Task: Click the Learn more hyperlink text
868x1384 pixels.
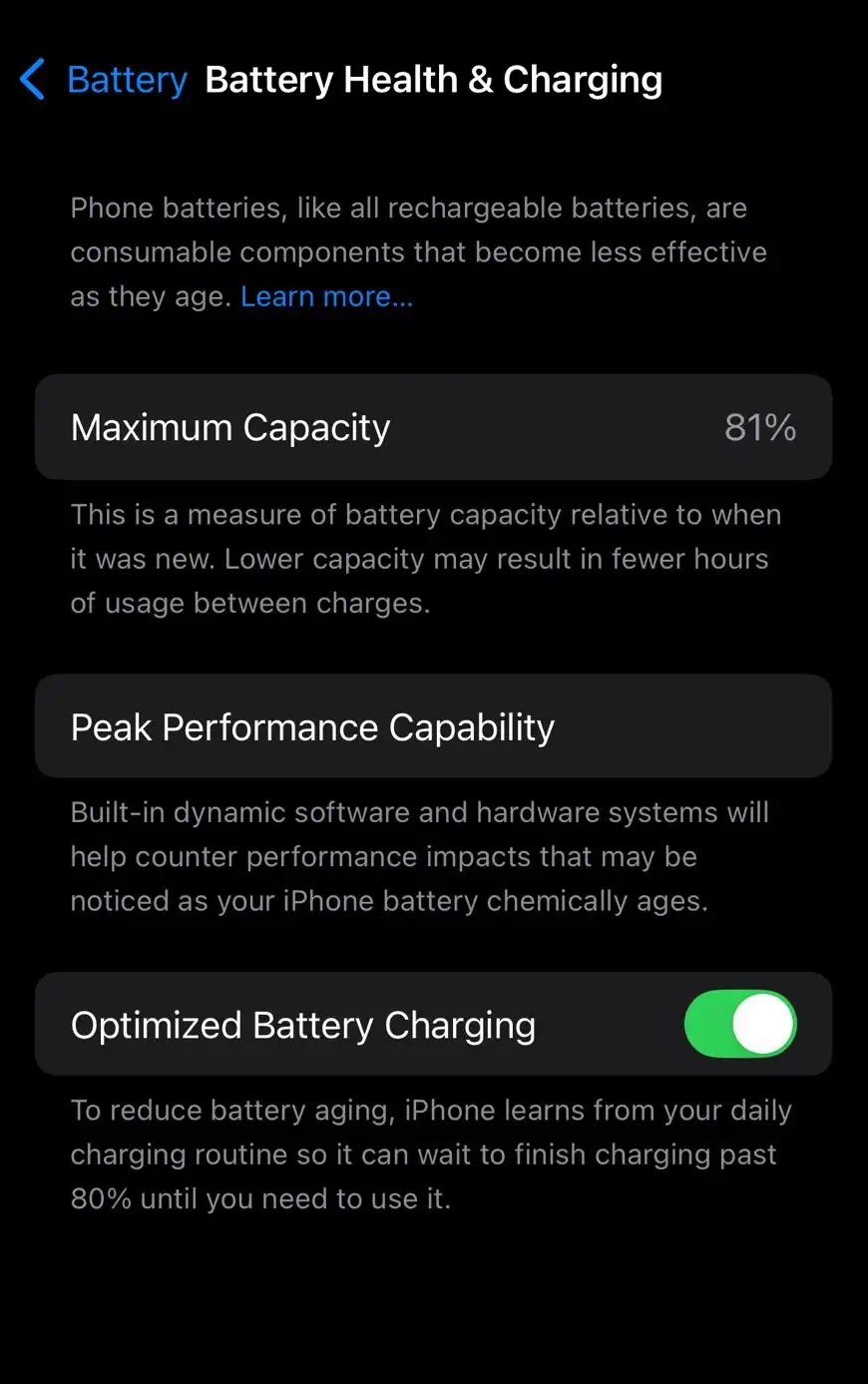Action: [x=326, y=296]
